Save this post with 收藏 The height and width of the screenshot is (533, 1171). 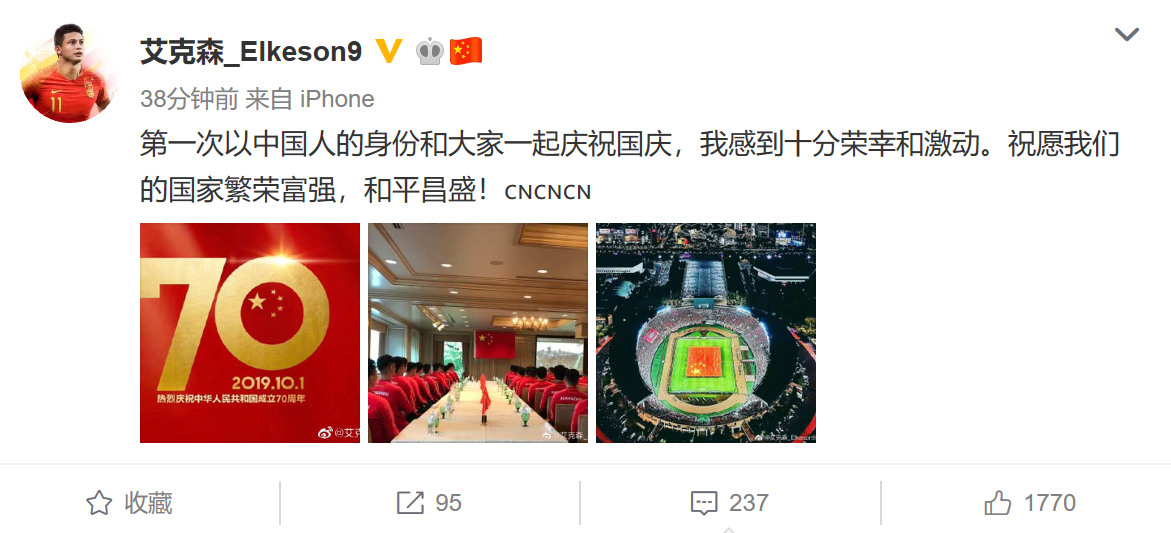[130, 503]
